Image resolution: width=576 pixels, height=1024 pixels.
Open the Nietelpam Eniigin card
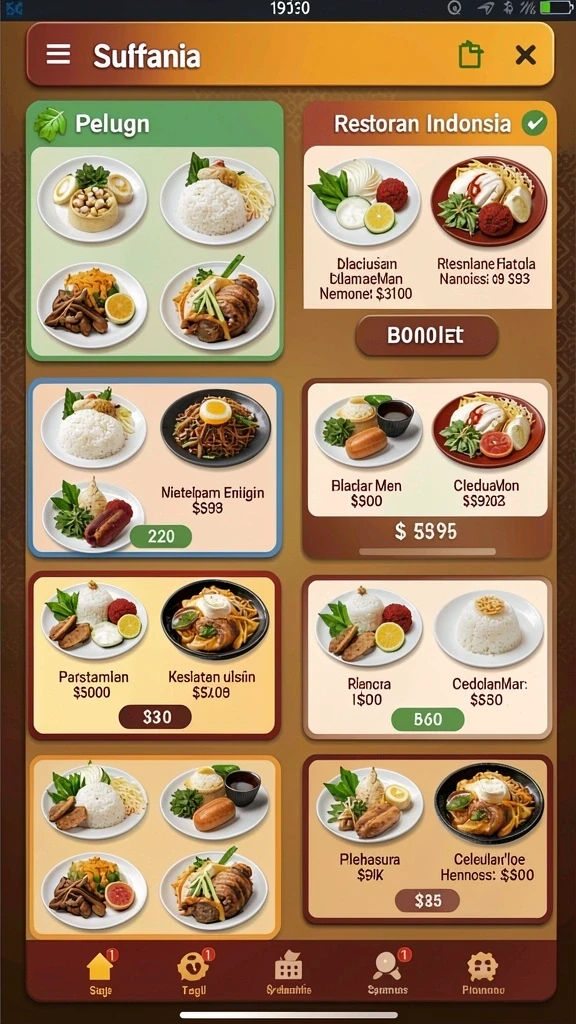coord(155,468)
